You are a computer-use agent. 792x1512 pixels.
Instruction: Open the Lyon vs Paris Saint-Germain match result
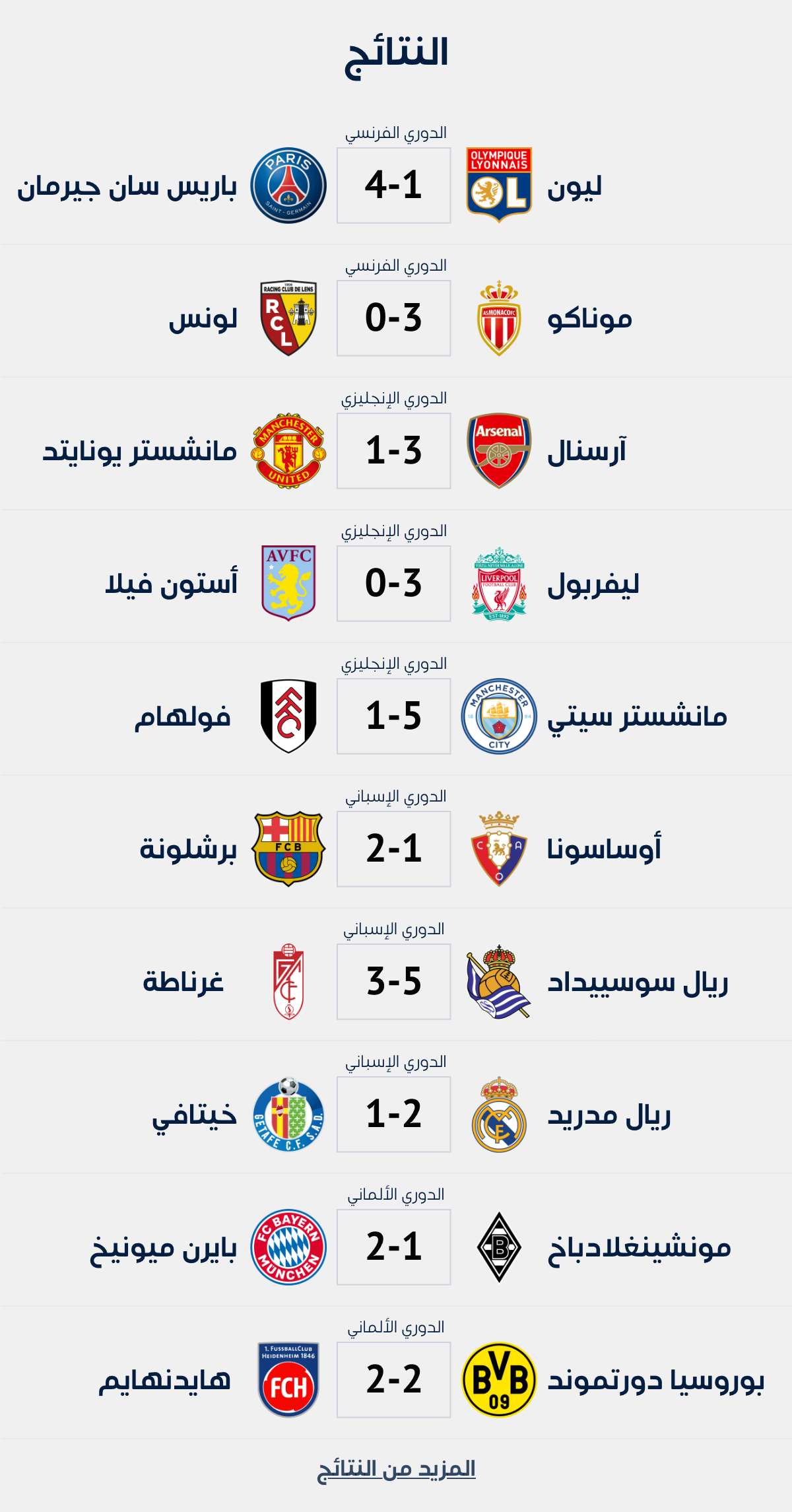pos(394,186)
